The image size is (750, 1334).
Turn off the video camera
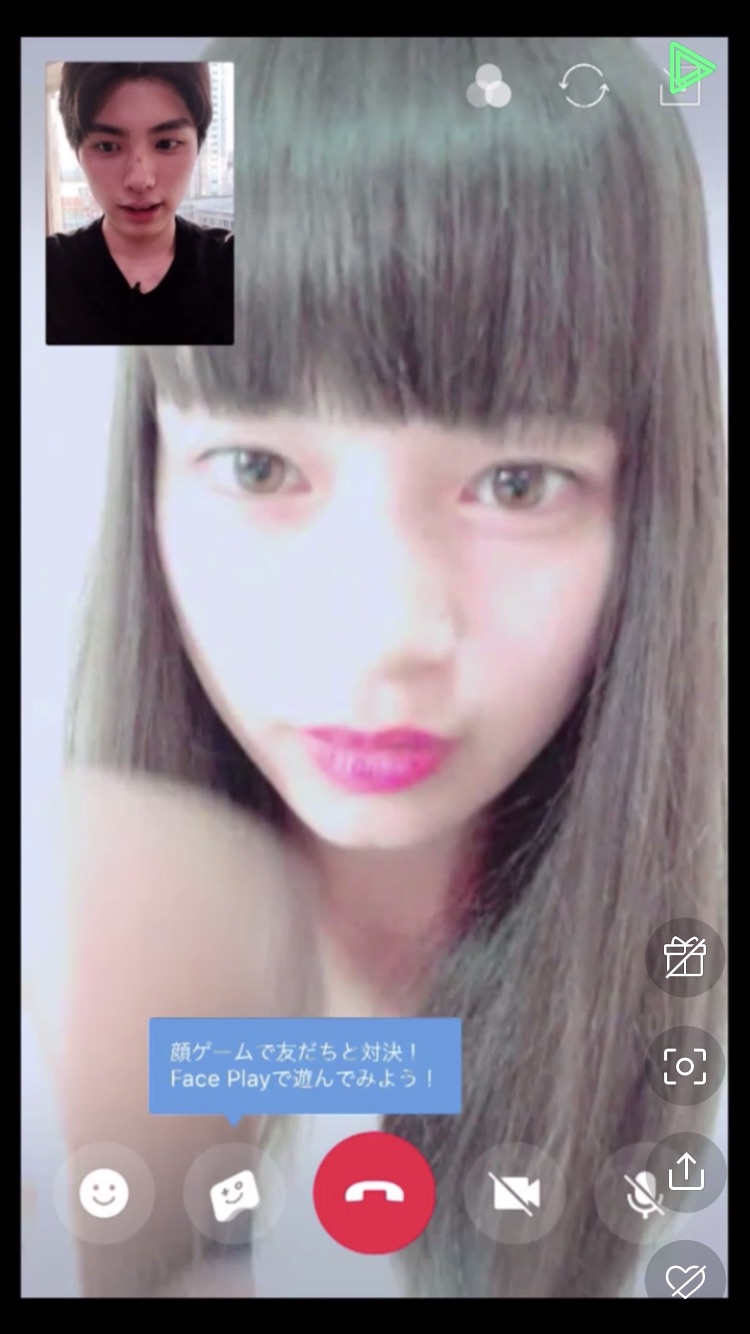click(515, 1193)
